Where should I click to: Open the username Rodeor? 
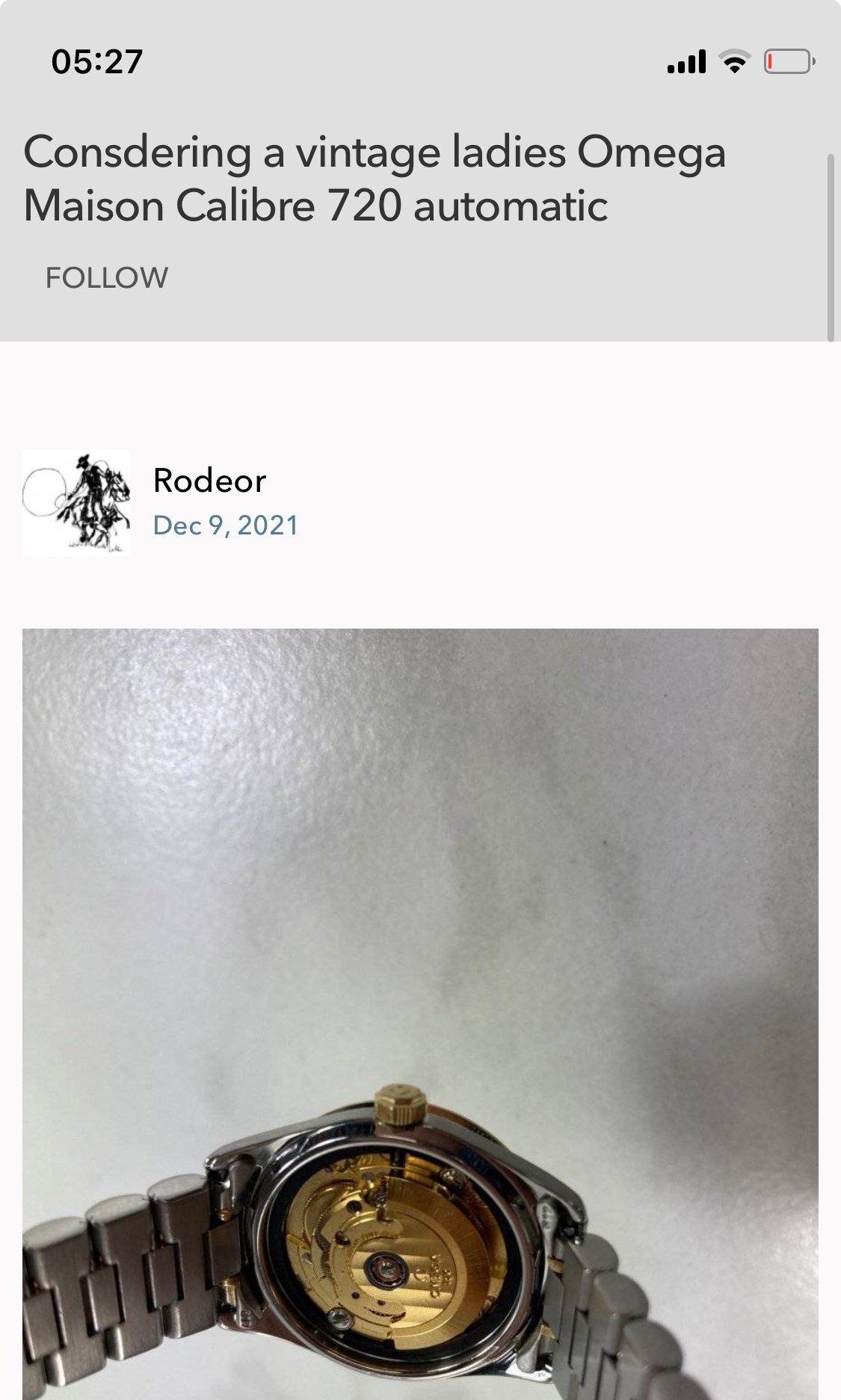click(x=209, y=481)
